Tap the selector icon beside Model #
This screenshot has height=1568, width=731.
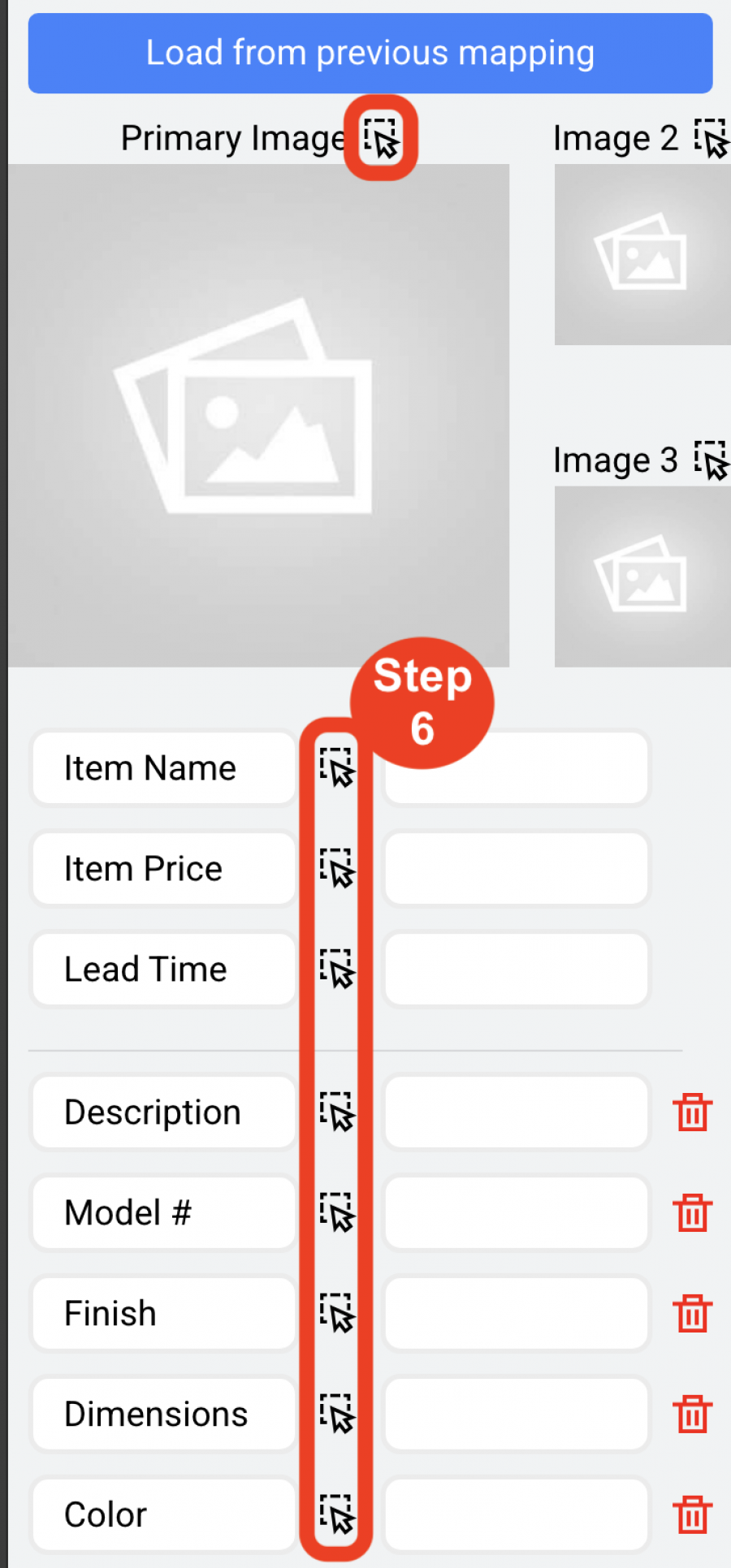336,1212
